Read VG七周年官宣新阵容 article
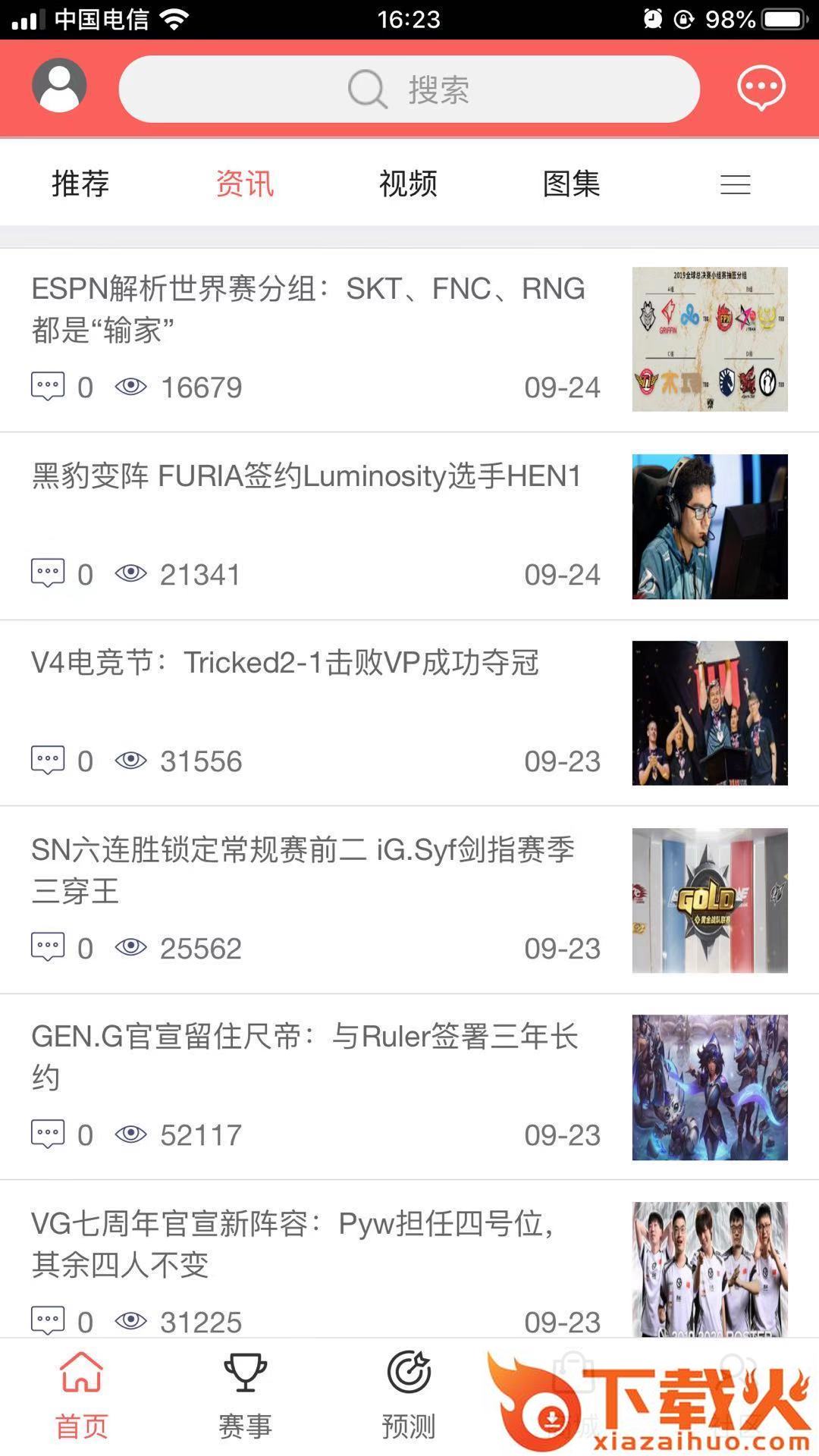Screen dimensions: 819x1456 pos(296,1244)
